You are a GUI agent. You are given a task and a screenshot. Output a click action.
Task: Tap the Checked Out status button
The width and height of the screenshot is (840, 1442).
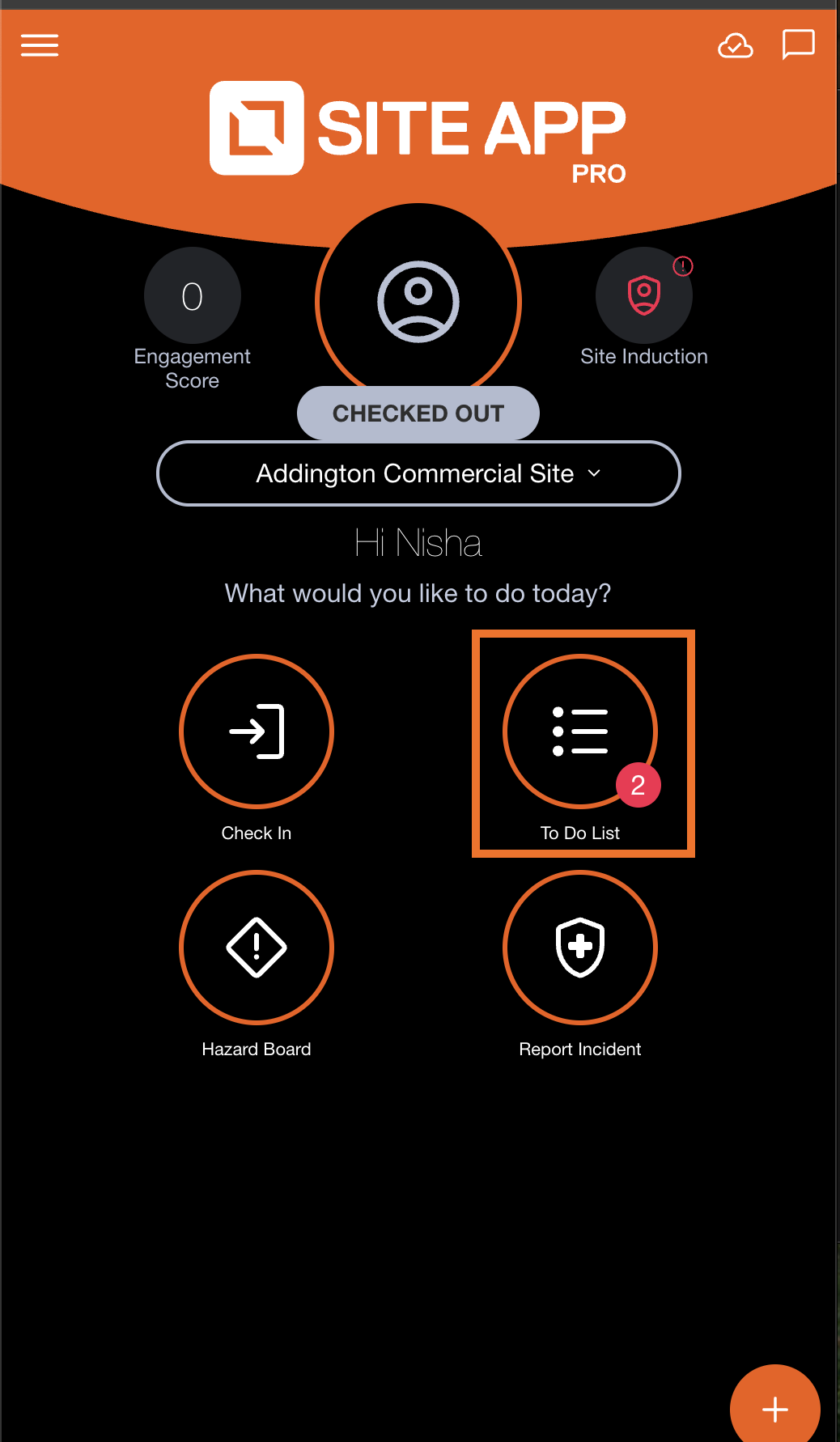click(x=418, y=414)
